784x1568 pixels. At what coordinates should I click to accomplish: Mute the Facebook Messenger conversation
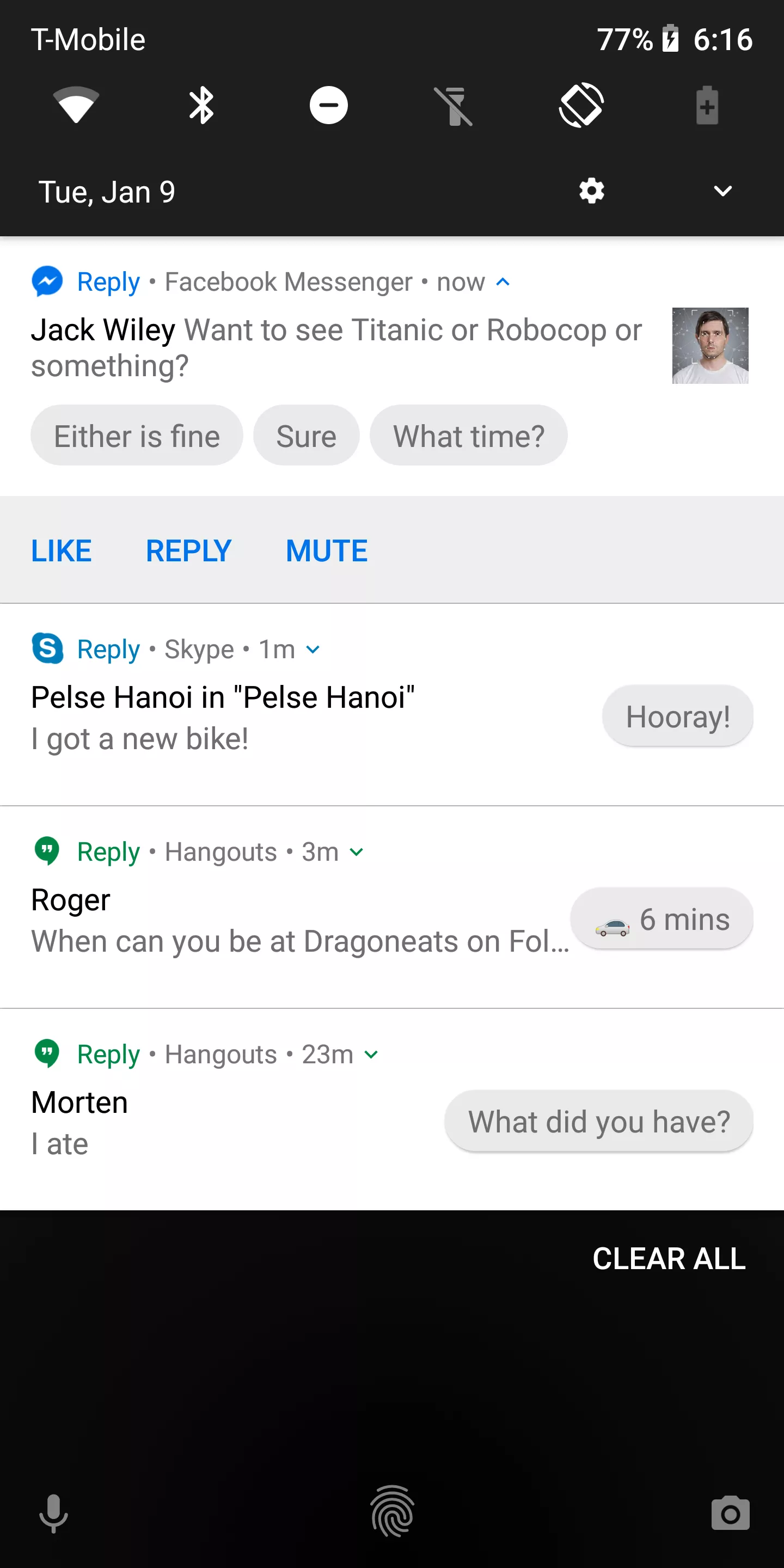tap(327, 551)
